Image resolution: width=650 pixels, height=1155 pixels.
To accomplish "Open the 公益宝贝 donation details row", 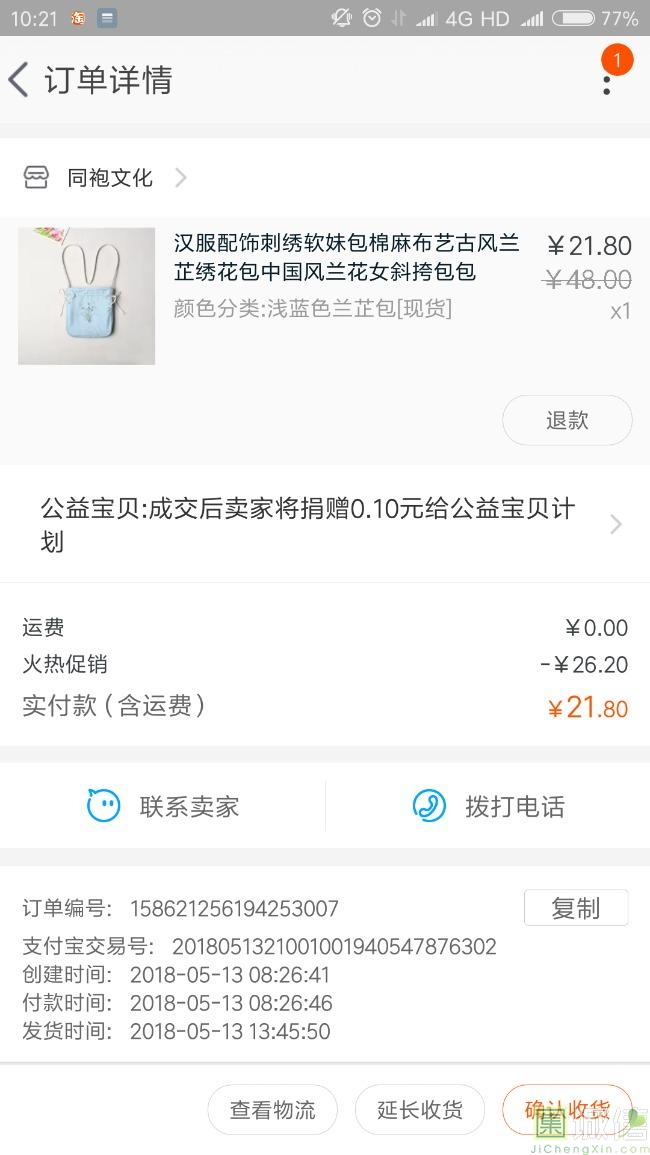I will coord(325,524).
